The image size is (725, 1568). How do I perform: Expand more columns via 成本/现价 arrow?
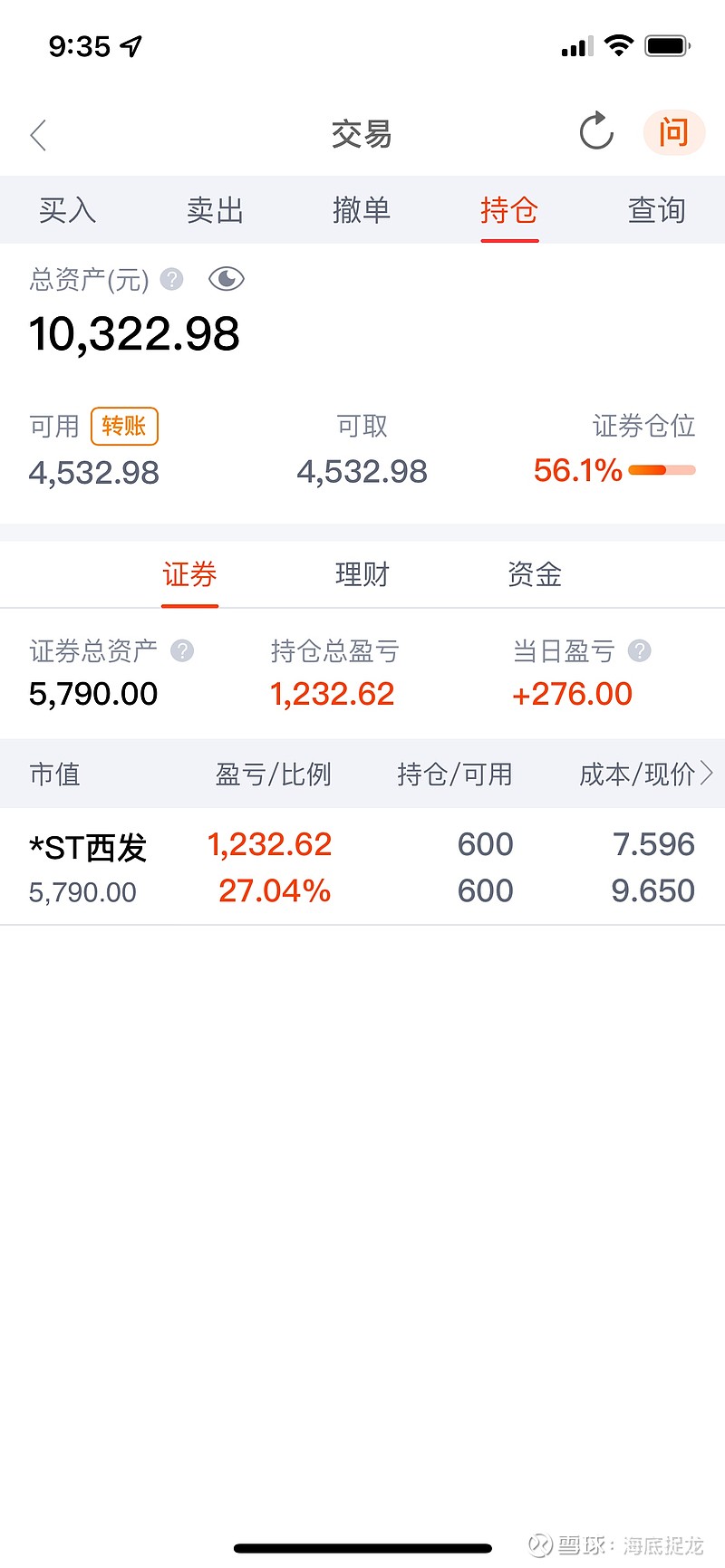pos(707,774)
